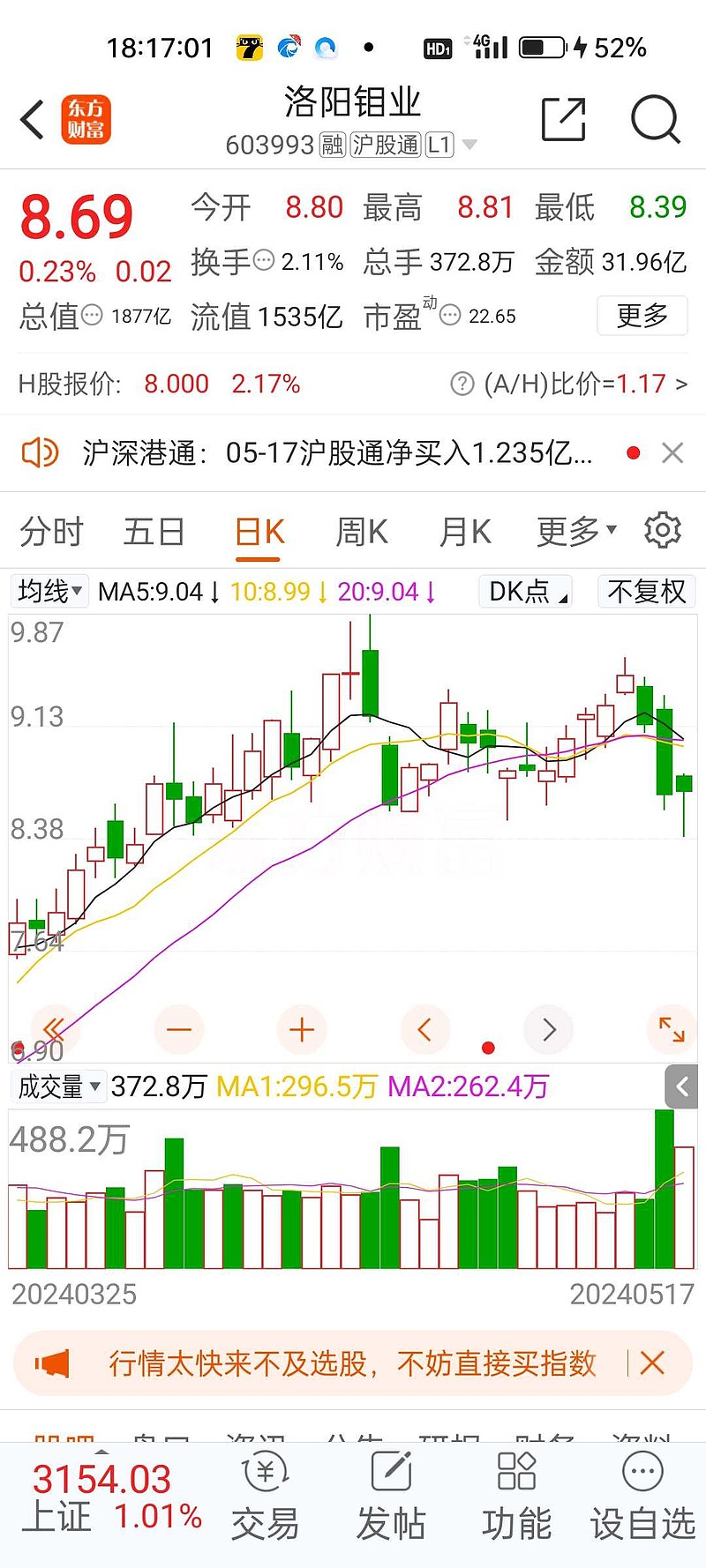Viewport: 706px width, 1568px height.
Task: Toggle 不复权 price adjustment mode
Action: click(x=646, y=592)
